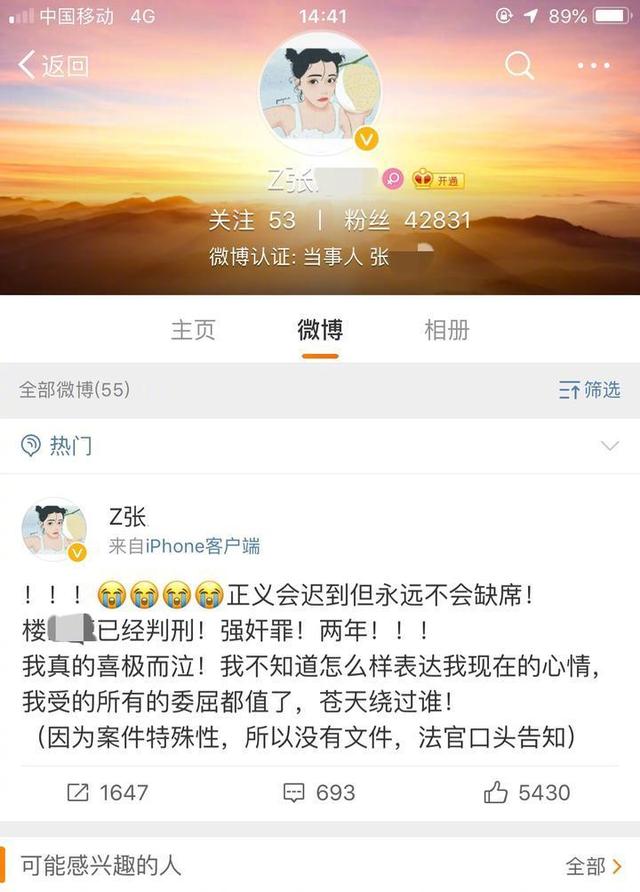Open 全部 under 可能感兴趣的人
640x892 pixels.
[x=593, y=866]
